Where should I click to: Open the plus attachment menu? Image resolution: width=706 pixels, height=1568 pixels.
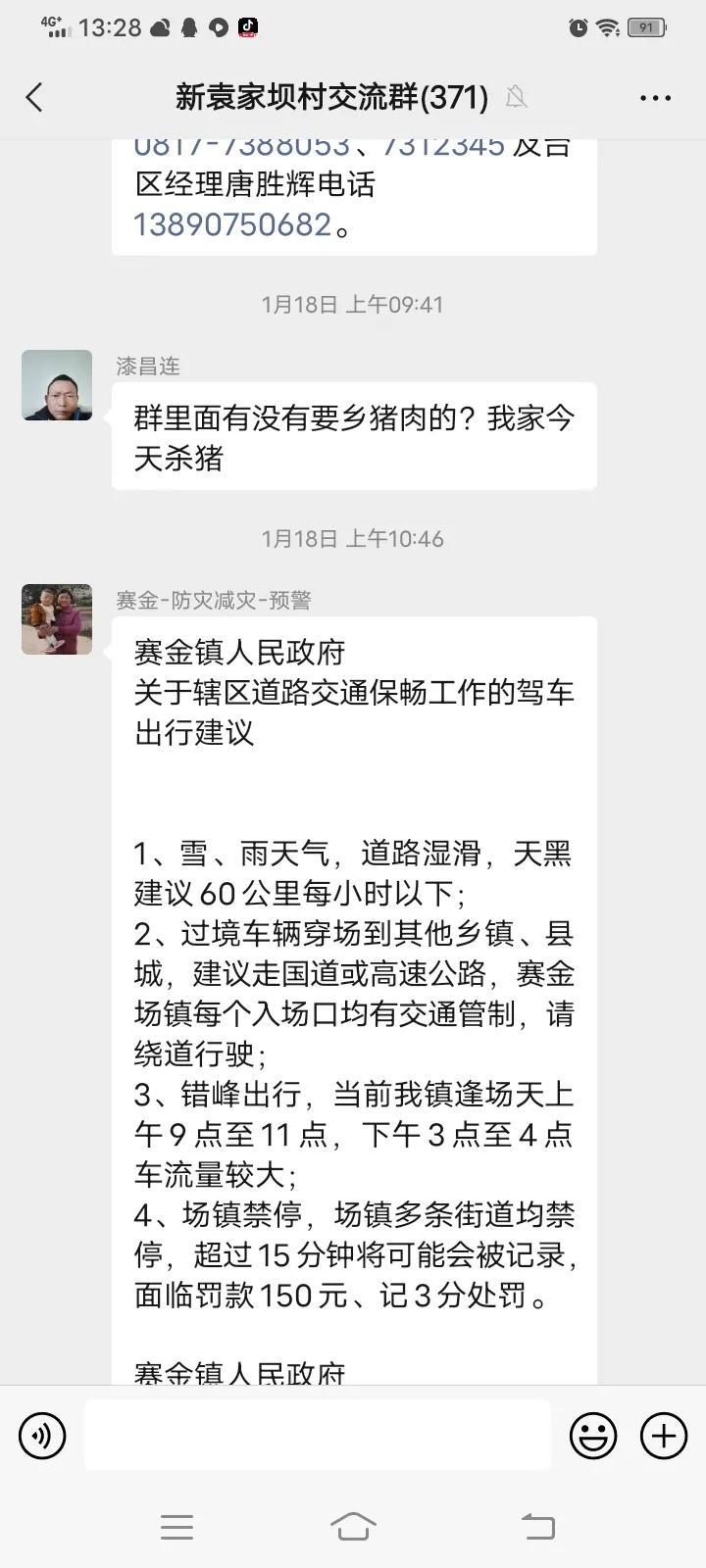[664, 1436]
